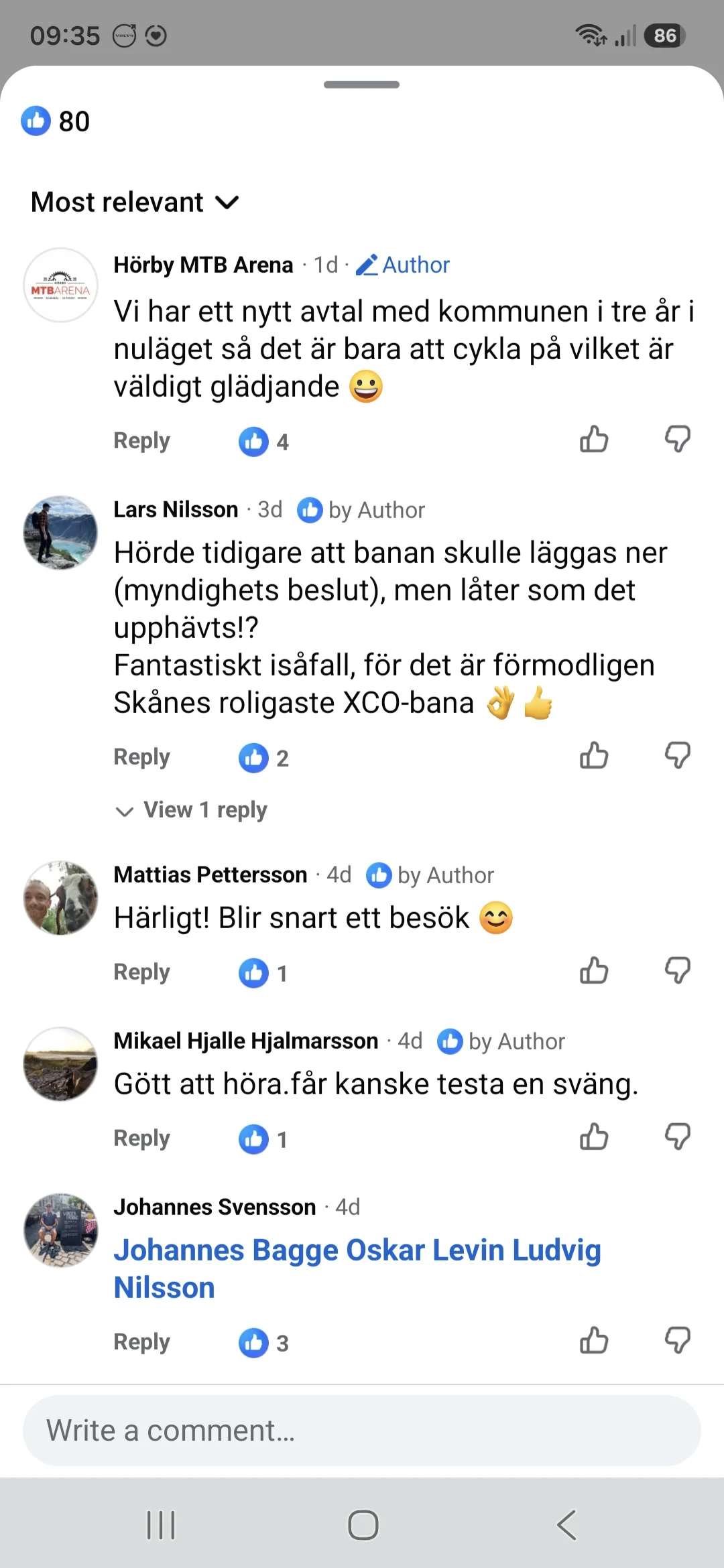This screenshot has height=1568, width=724.
Task: View who reacted with 80 likes
Action: [56, 121]
